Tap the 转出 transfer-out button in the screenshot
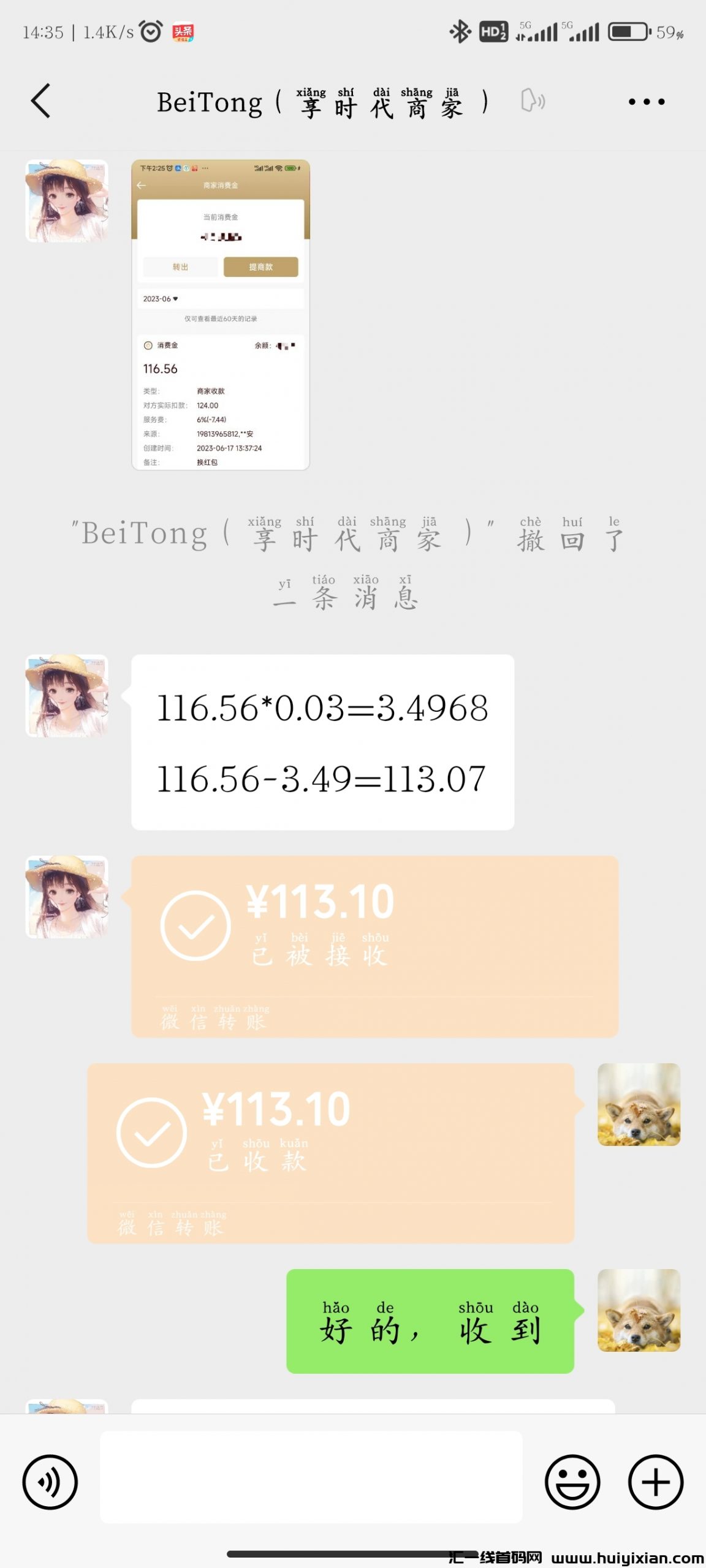 click(179, 267)
